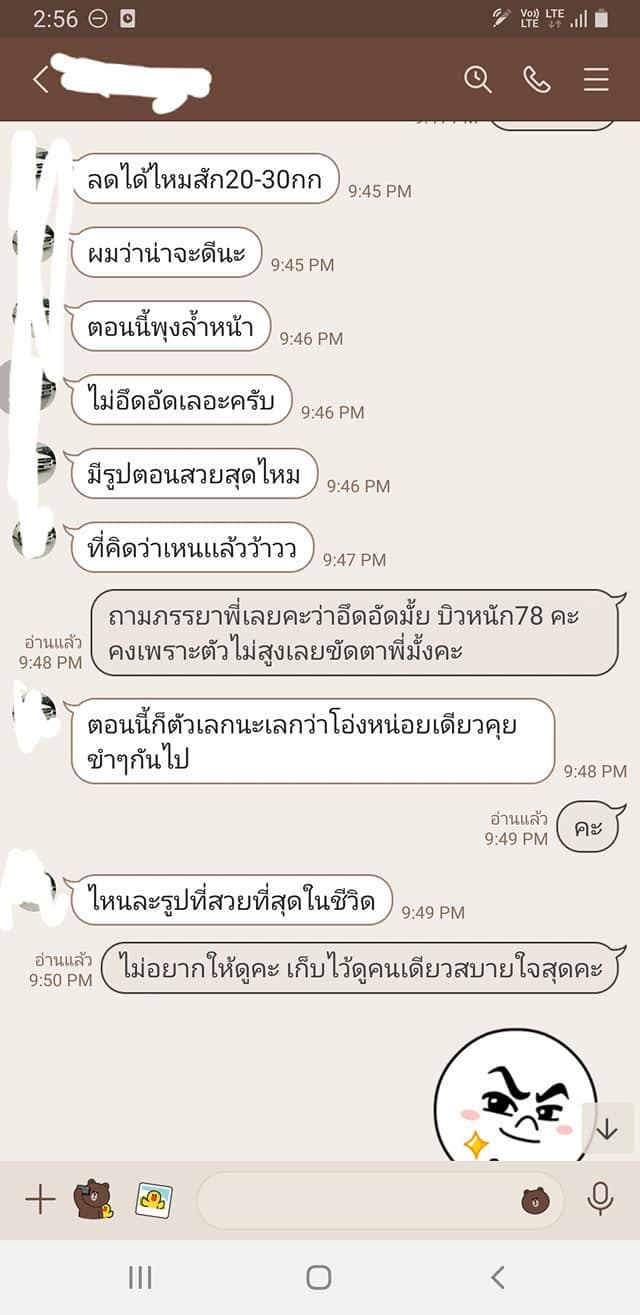
Task: Search within this chat
Action: click(478, 80)
